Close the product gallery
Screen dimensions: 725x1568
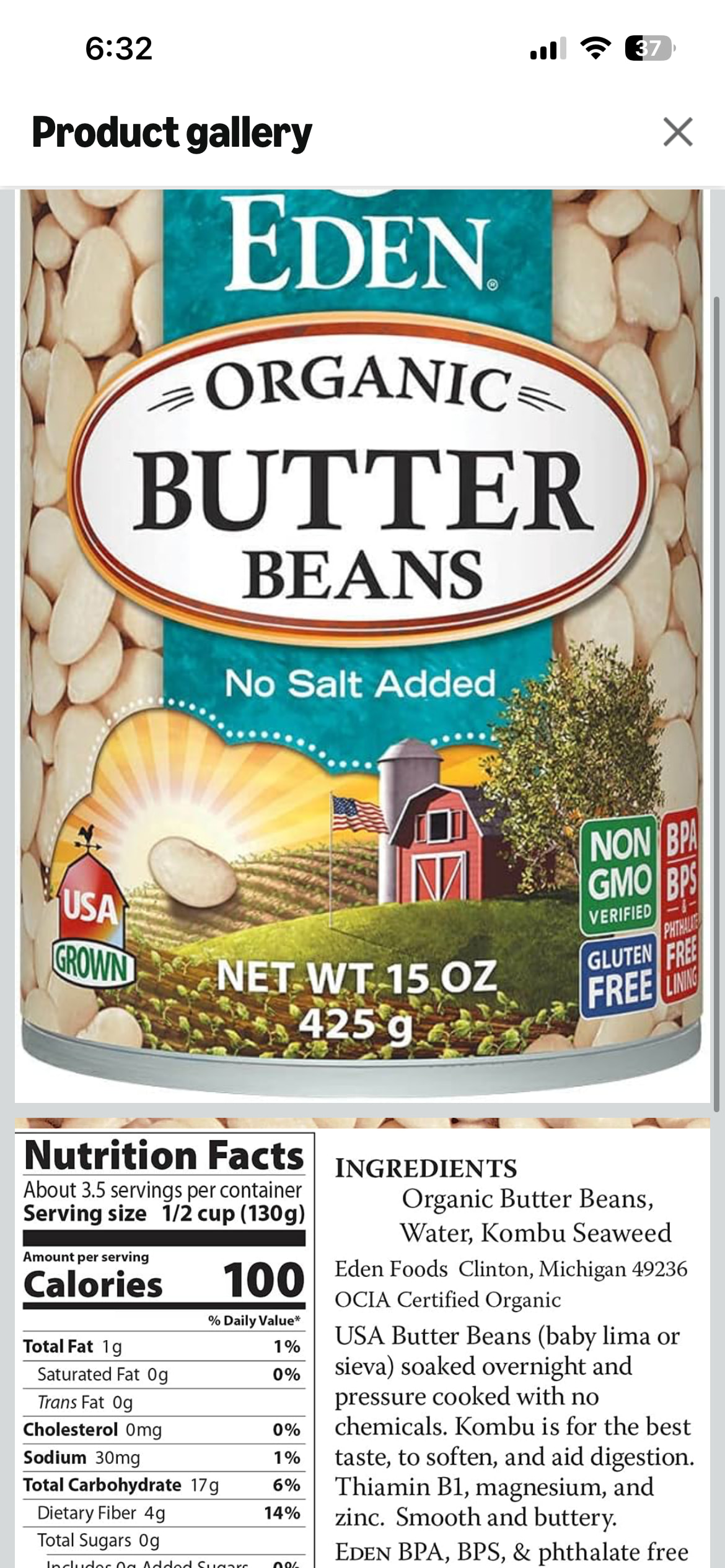677,132
